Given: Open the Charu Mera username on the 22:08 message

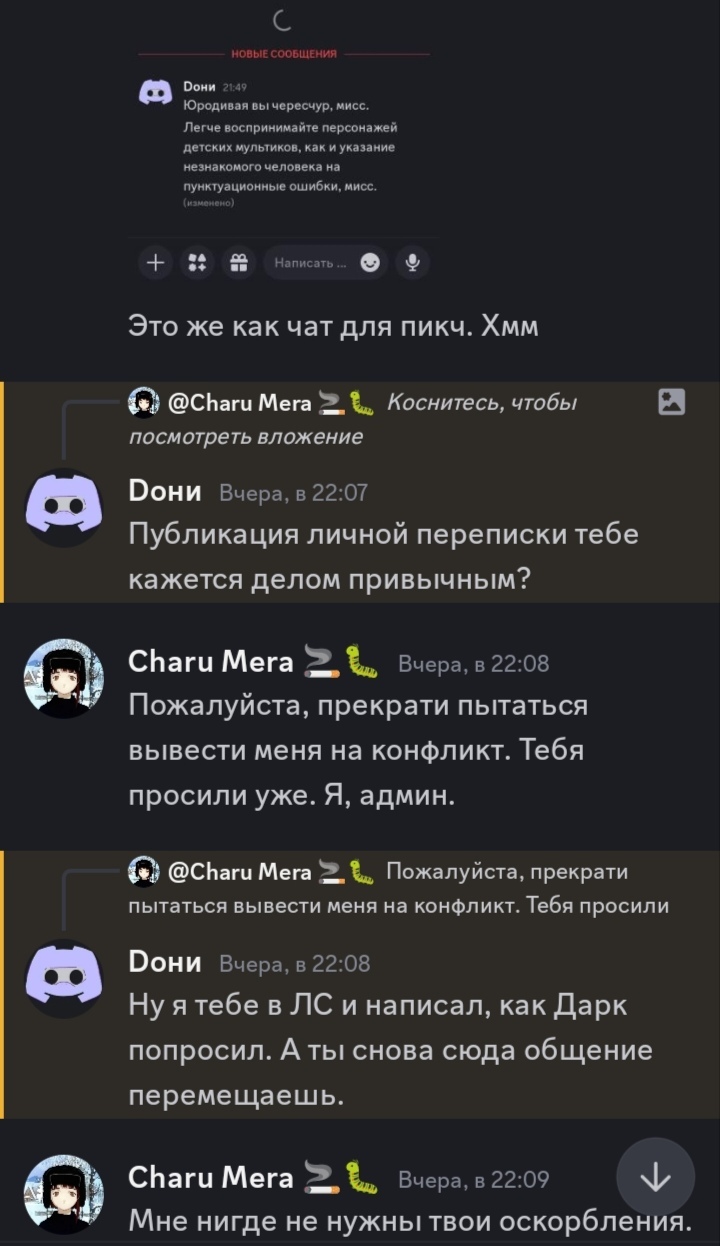Looking at the screenshot, I should [211, 662].
